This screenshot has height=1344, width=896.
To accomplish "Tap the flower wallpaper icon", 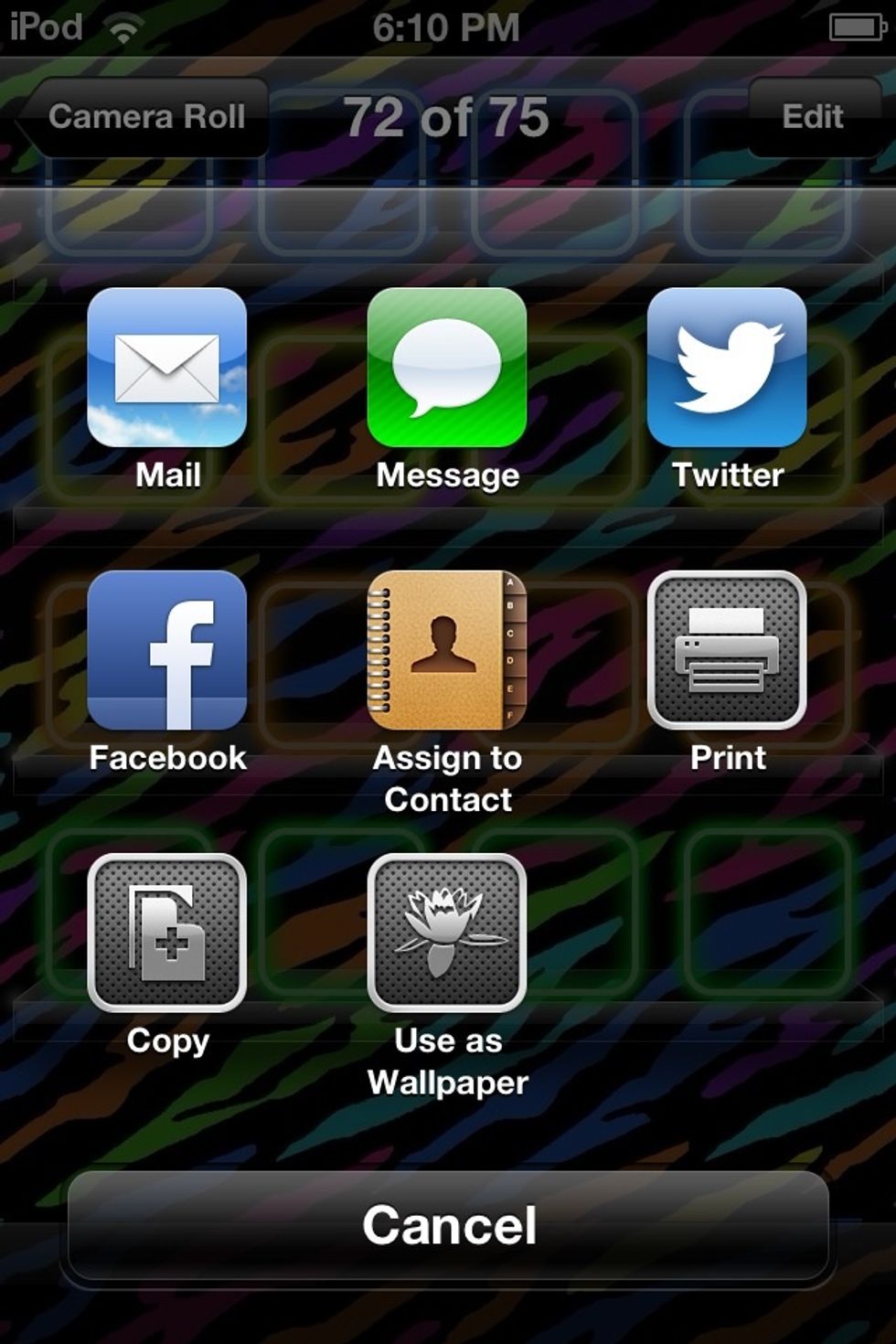I will pyautogui.click(x=446, y=933).
